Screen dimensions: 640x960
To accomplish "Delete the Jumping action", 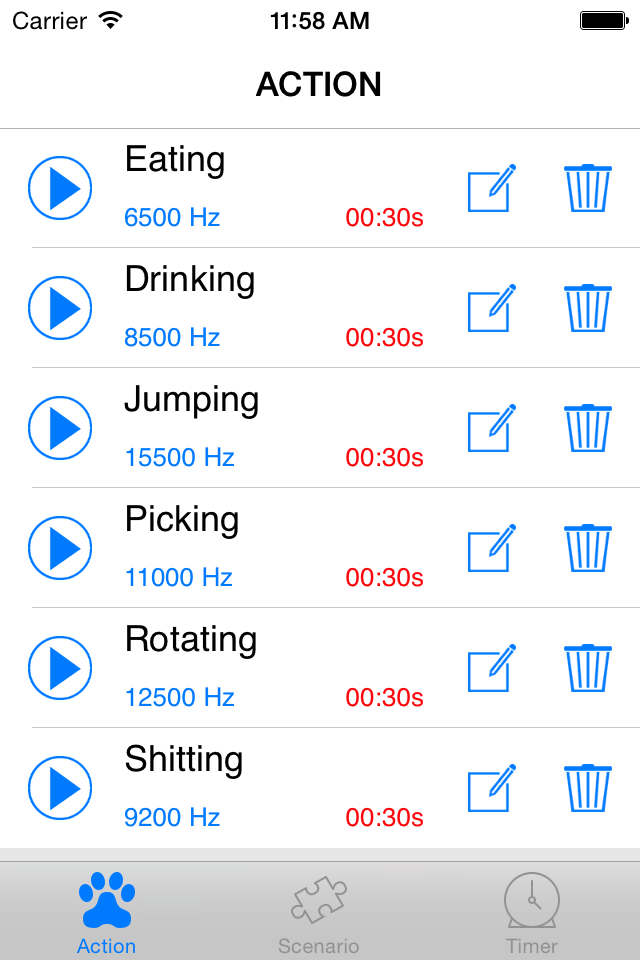I will click(588, 428).
